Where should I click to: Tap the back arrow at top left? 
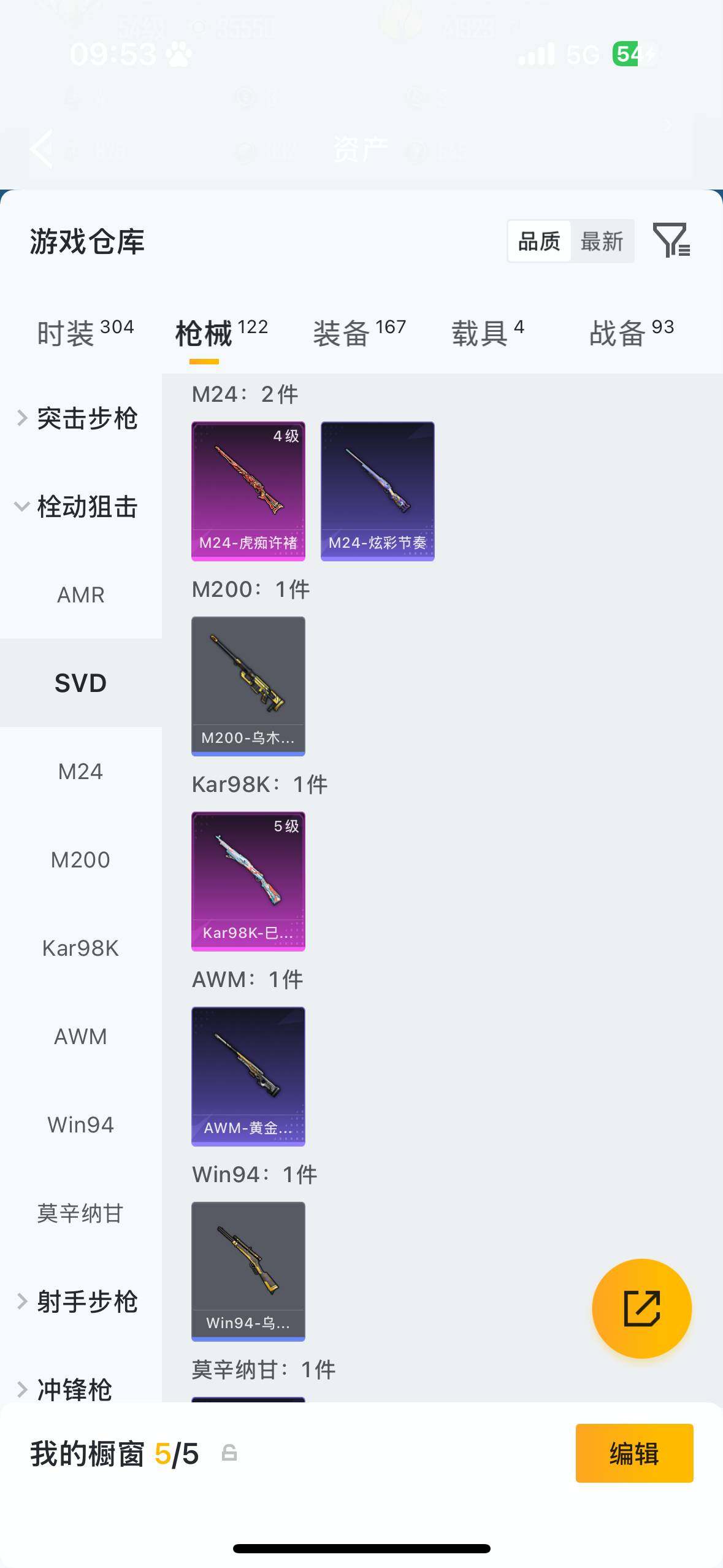pyautogui.click(x=40, y=149)
